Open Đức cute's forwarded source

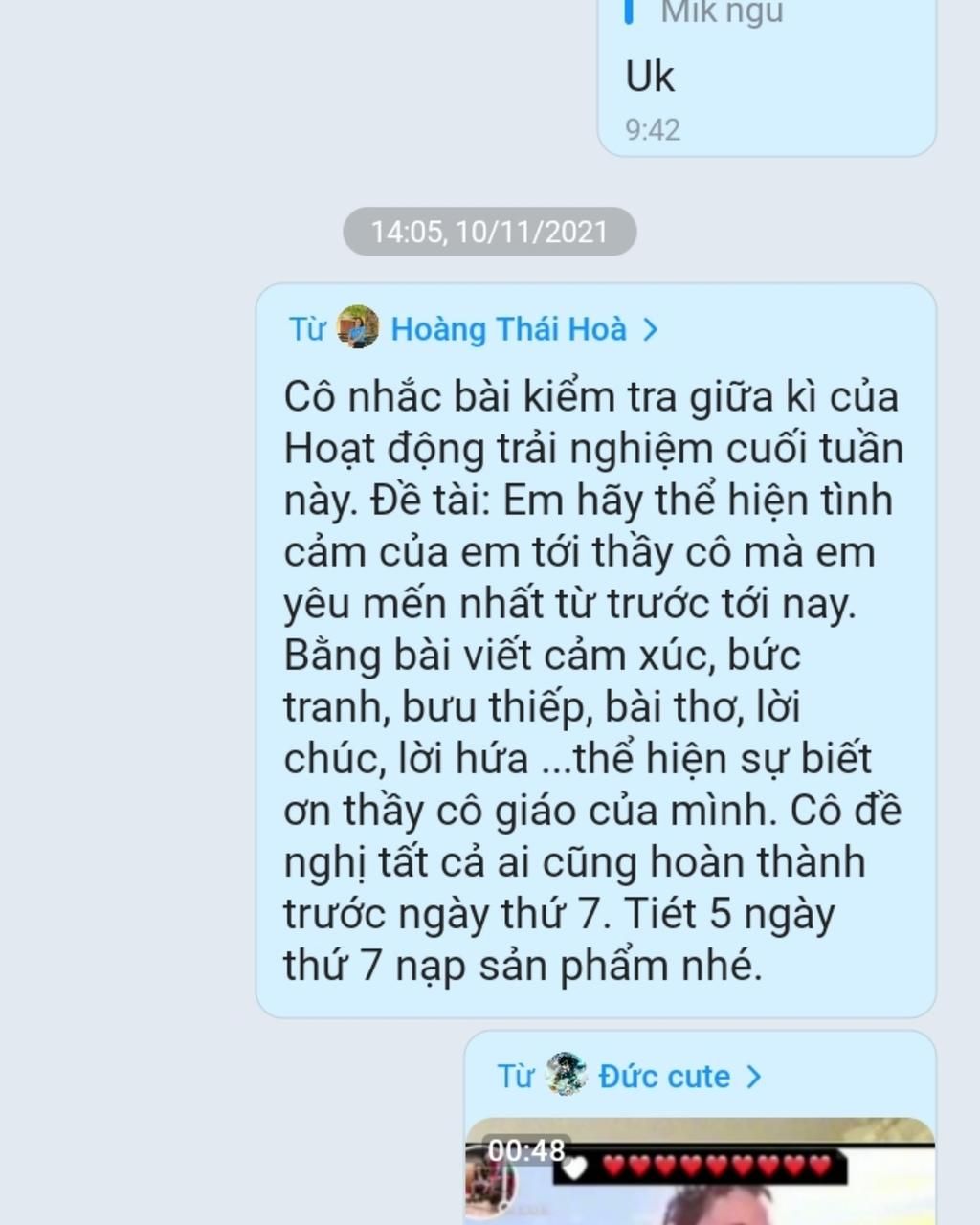[x=663, y=1077]
